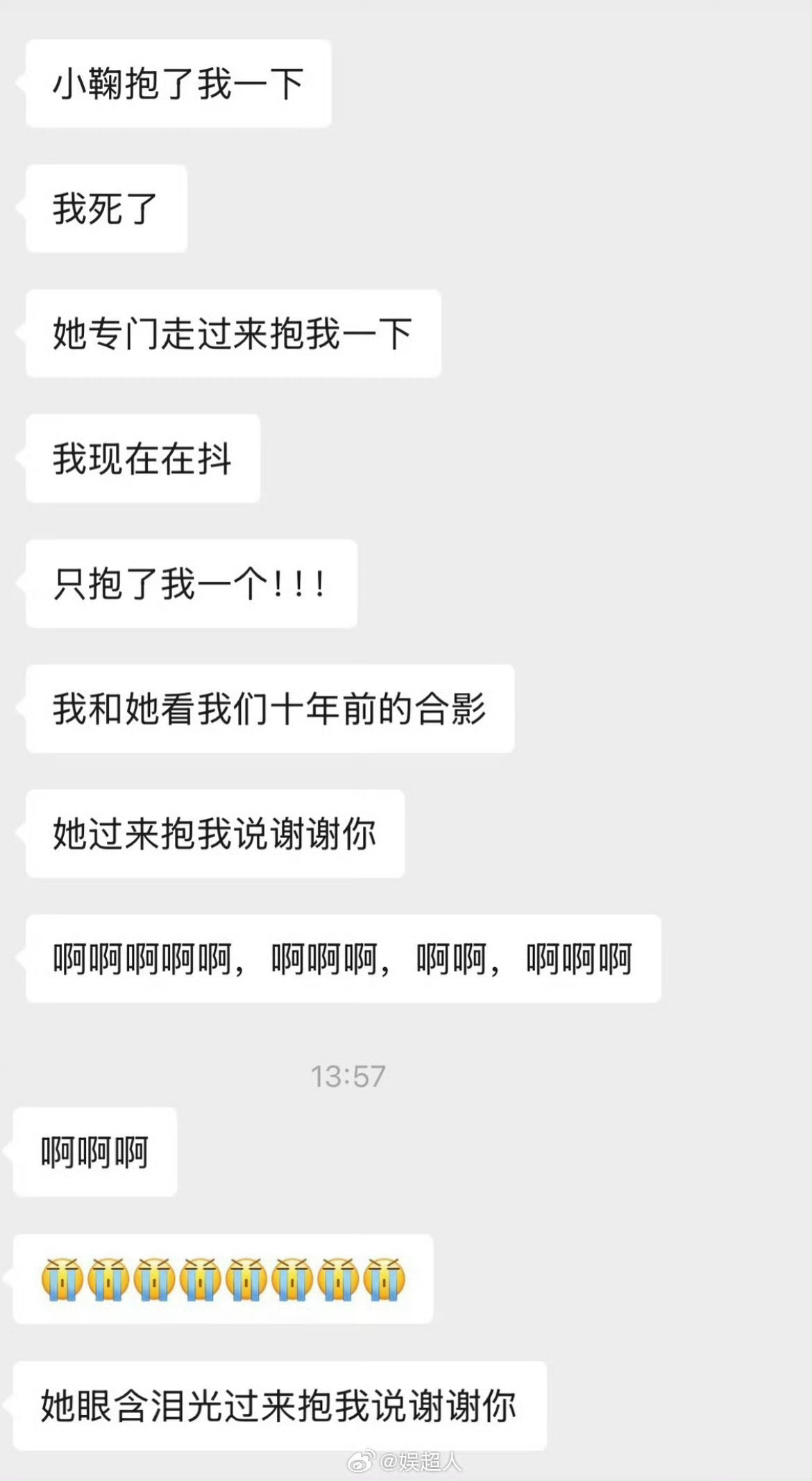Select the second crying emoji
The image size is (812, 1481).
click(x=109, y=1280)
